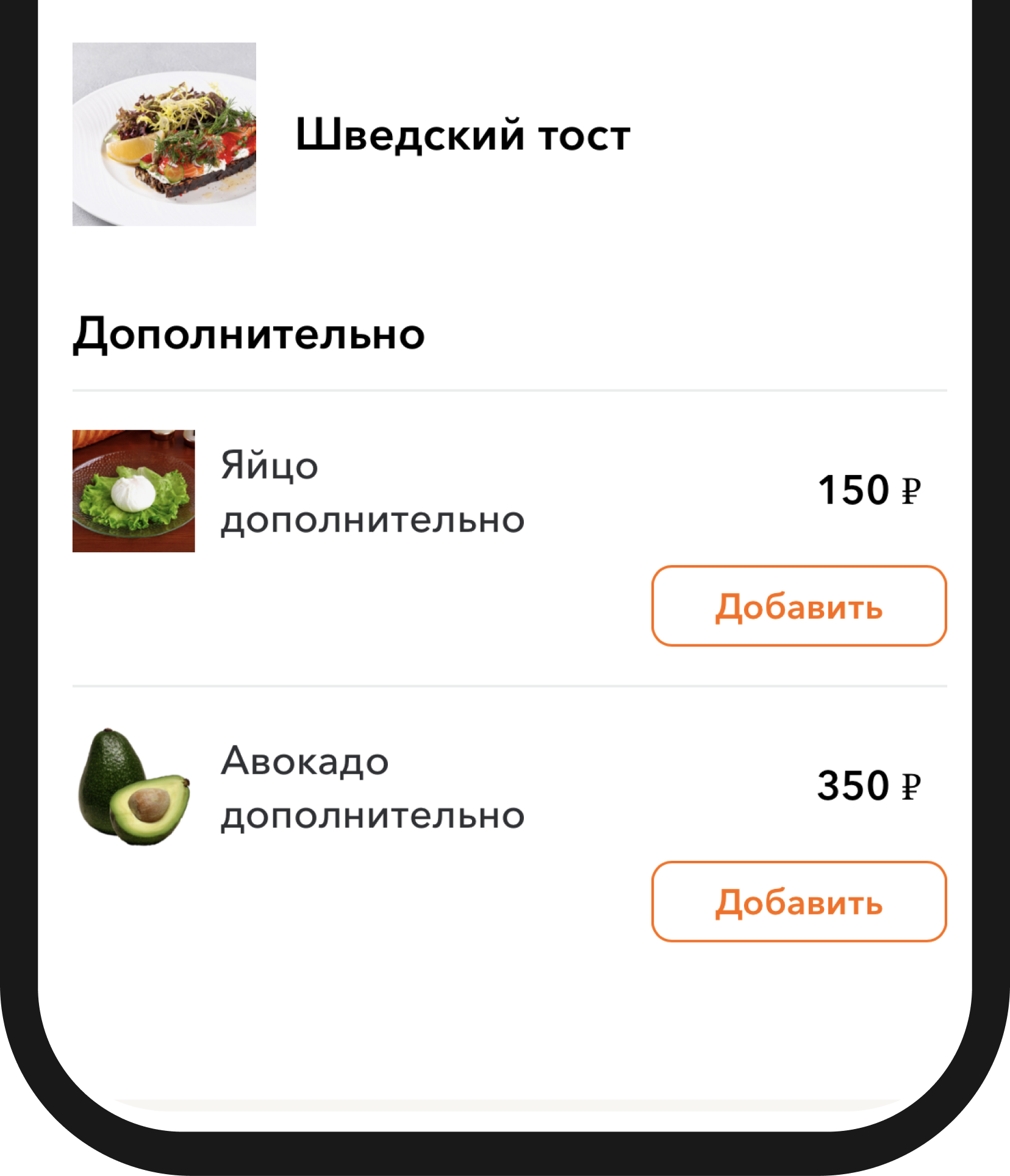Image resolution: width=1010 pixels, height=1176 pixels.
Task: Add the extra egg for 150 ₽
Action: (798, 606)
